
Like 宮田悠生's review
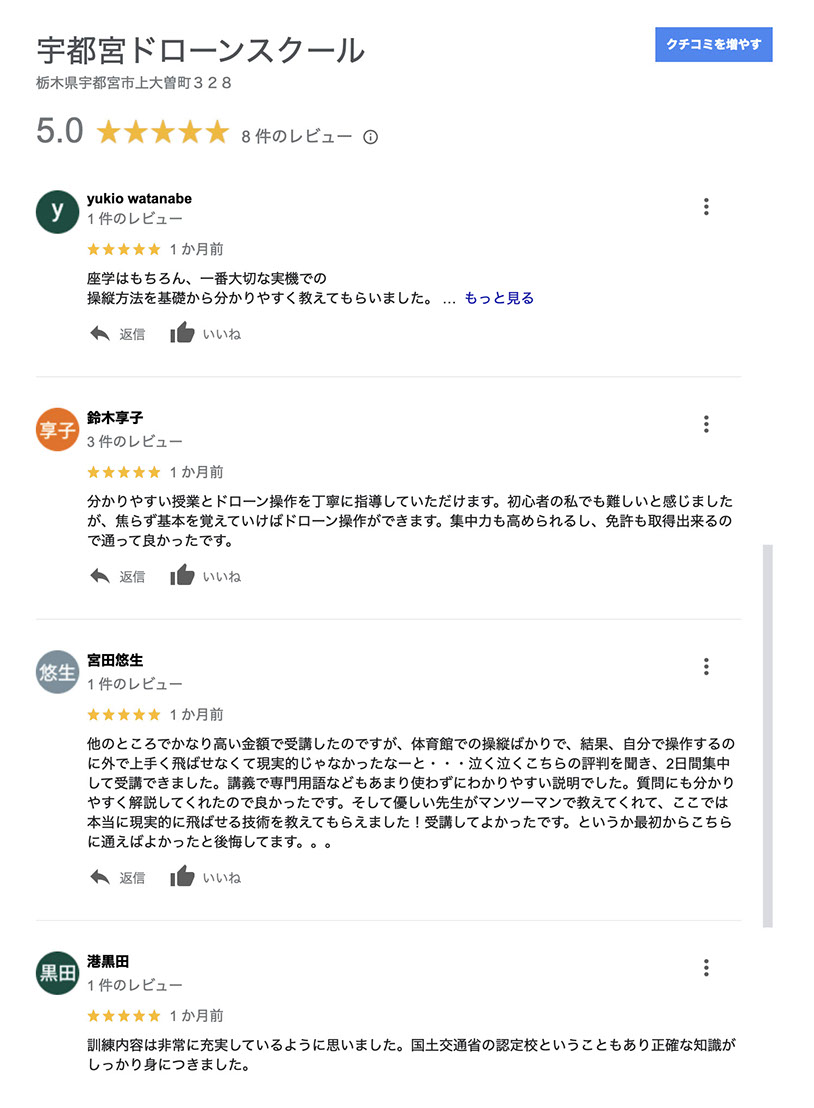click(x=205, y=878)
